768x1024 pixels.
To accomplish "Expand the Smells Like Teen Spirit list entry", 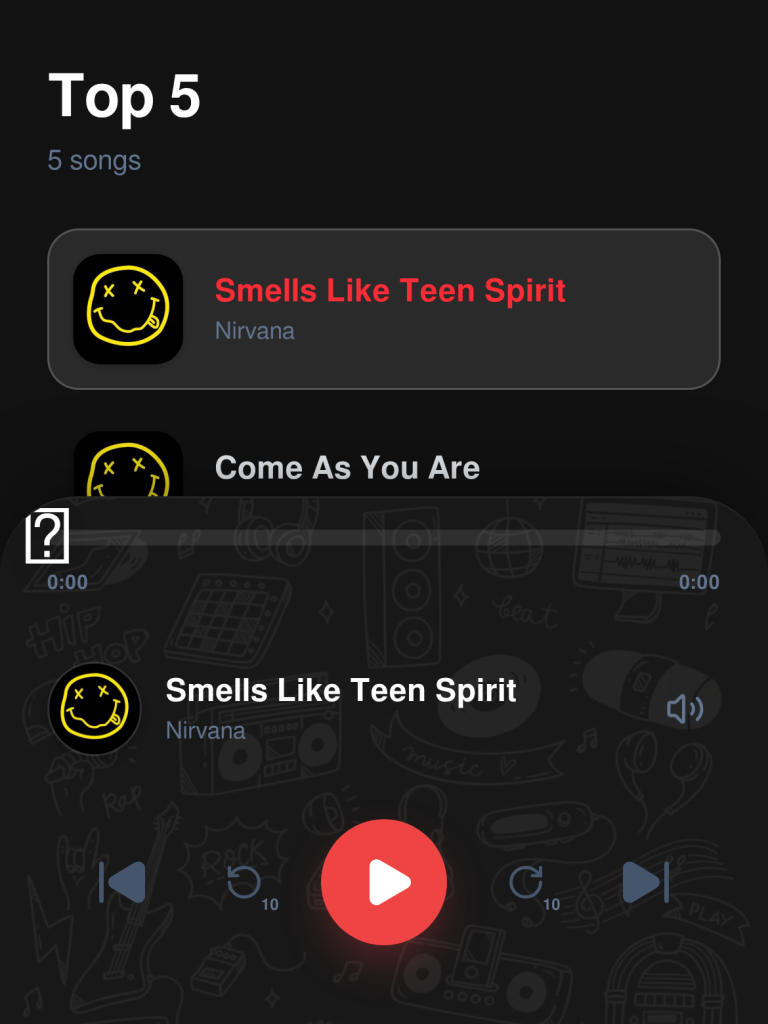I will pos(384,307).
